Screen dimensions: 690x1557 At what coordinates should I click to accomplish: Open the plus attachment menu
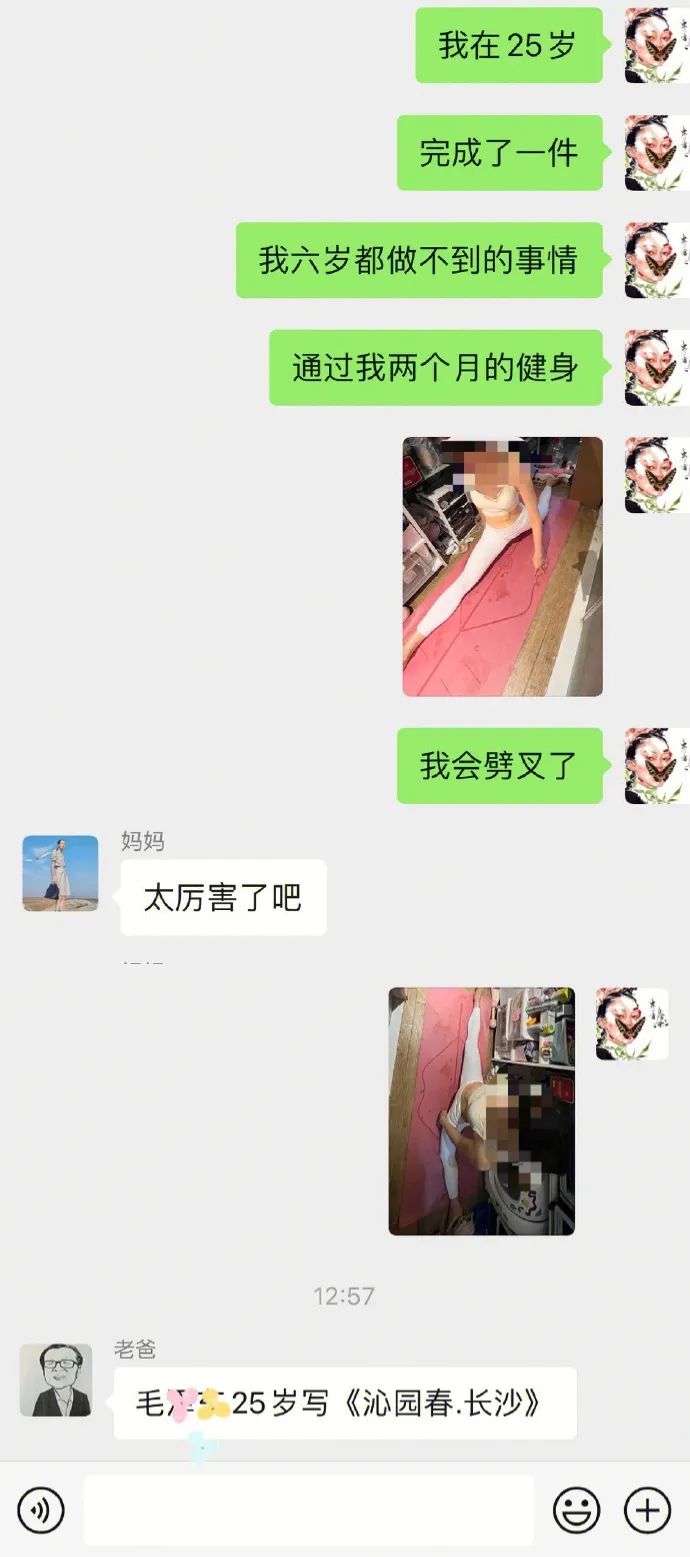pos(647,1510)
